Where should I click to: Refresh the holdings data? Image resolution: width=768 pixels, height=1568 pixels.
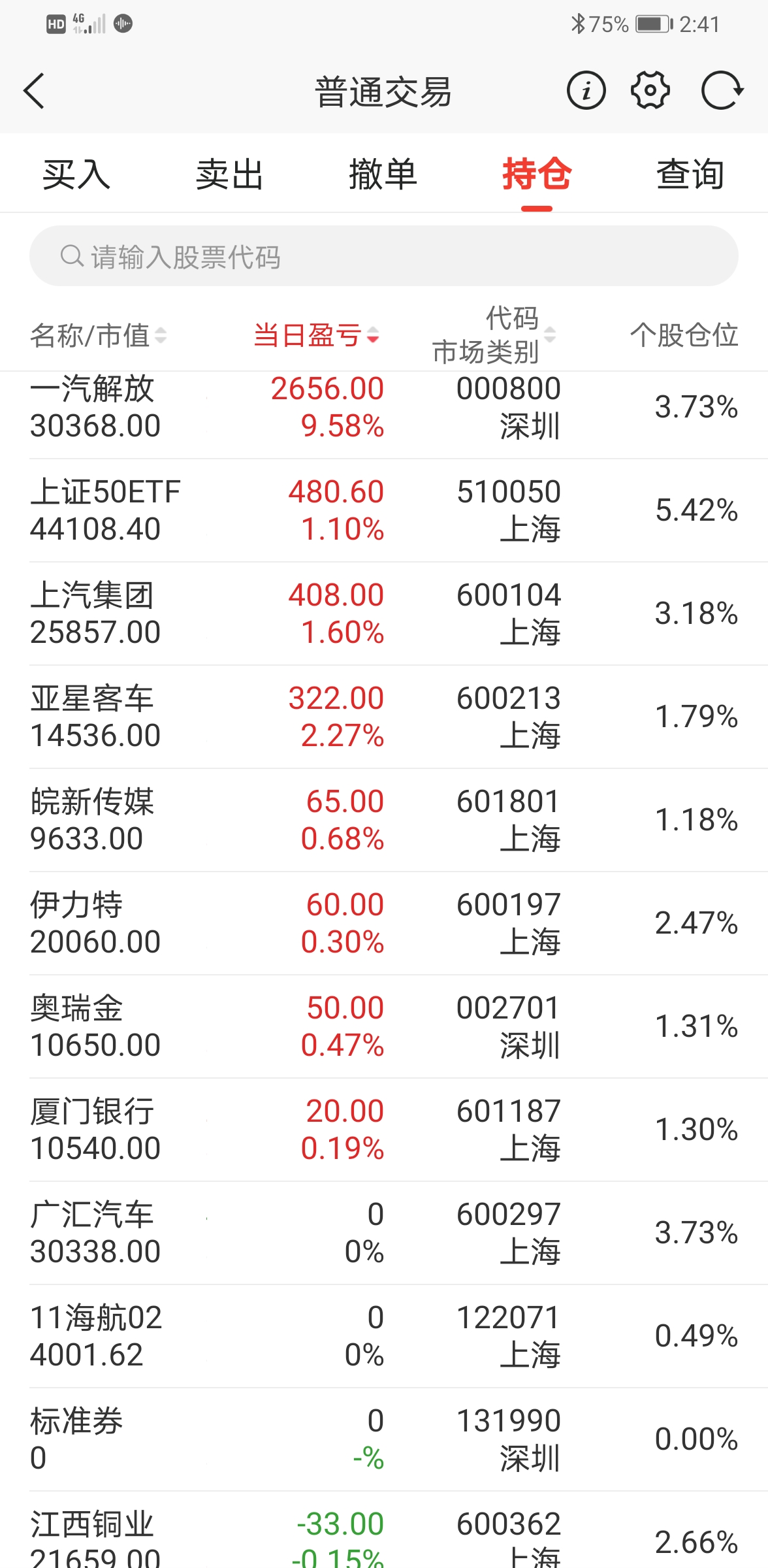(722, 91)
